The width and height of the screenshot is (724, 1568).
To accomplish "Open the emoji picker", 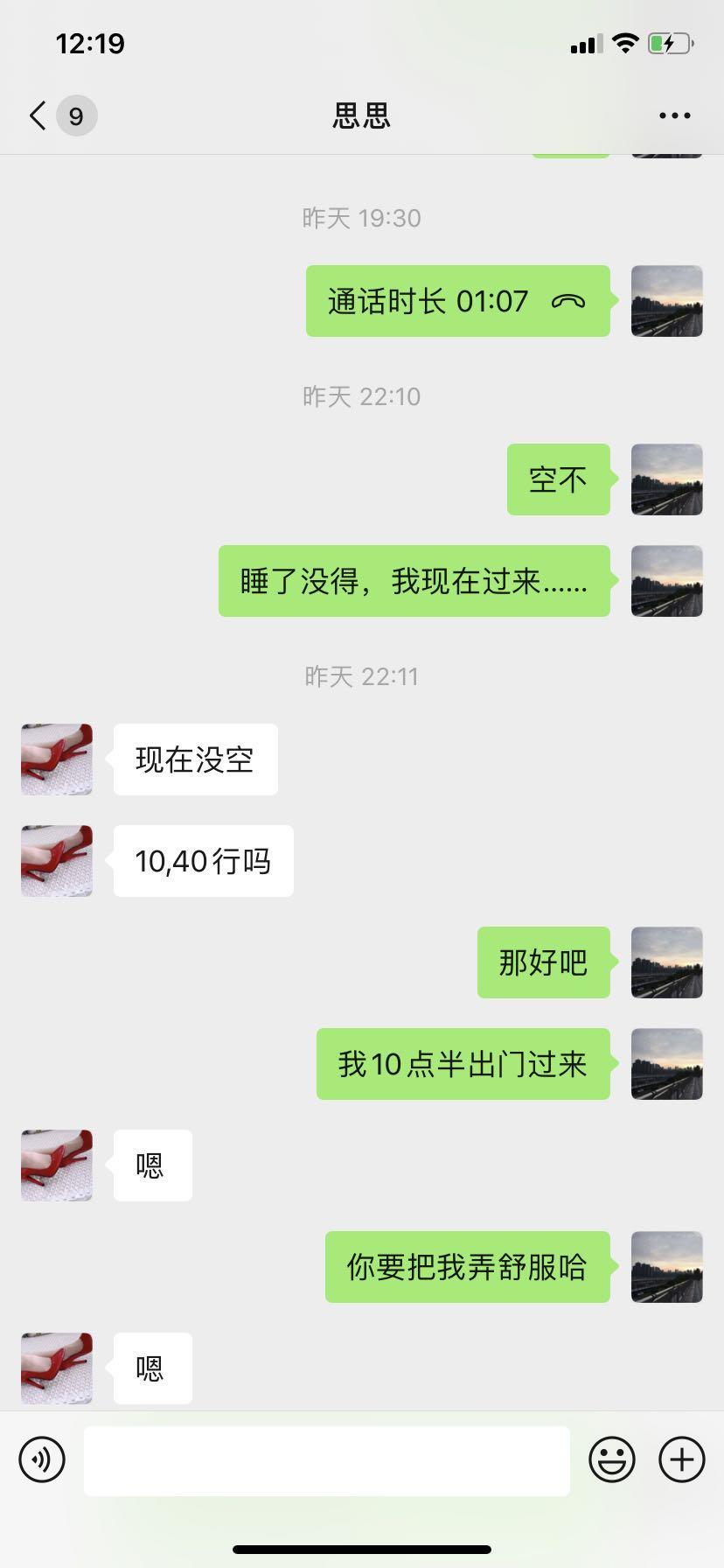I will point(613,1459).
